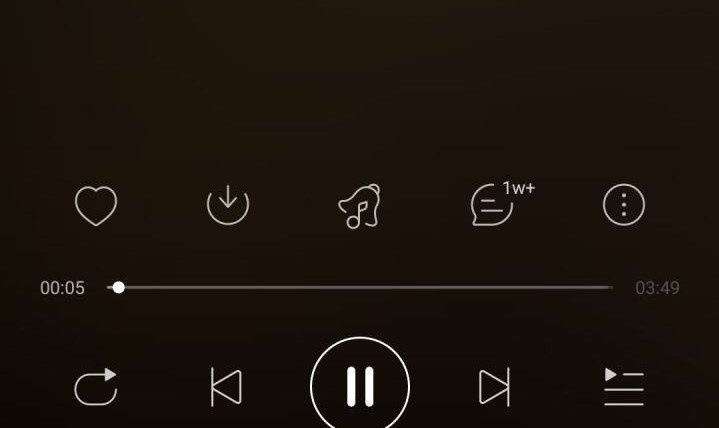Tap the playback progress bar to seek

[365, 288]
